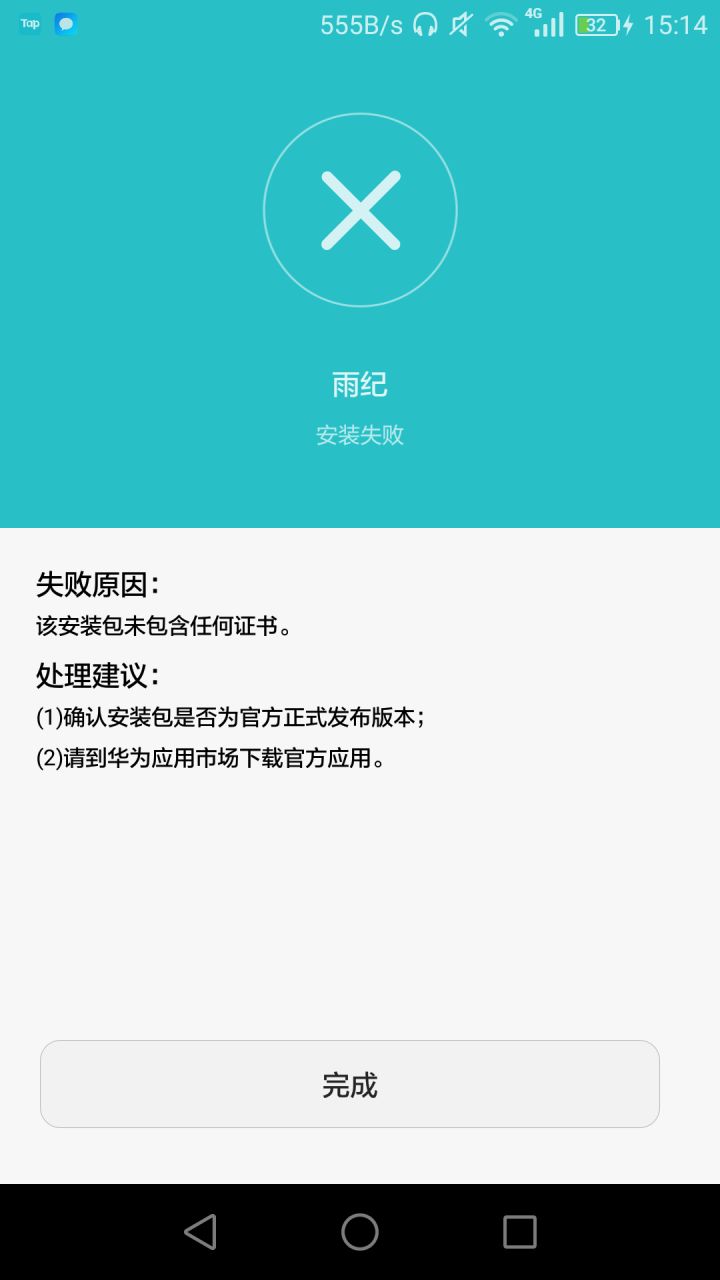
Task: Open the TapTap notification icon in status bar
Action: click(30, 22)
